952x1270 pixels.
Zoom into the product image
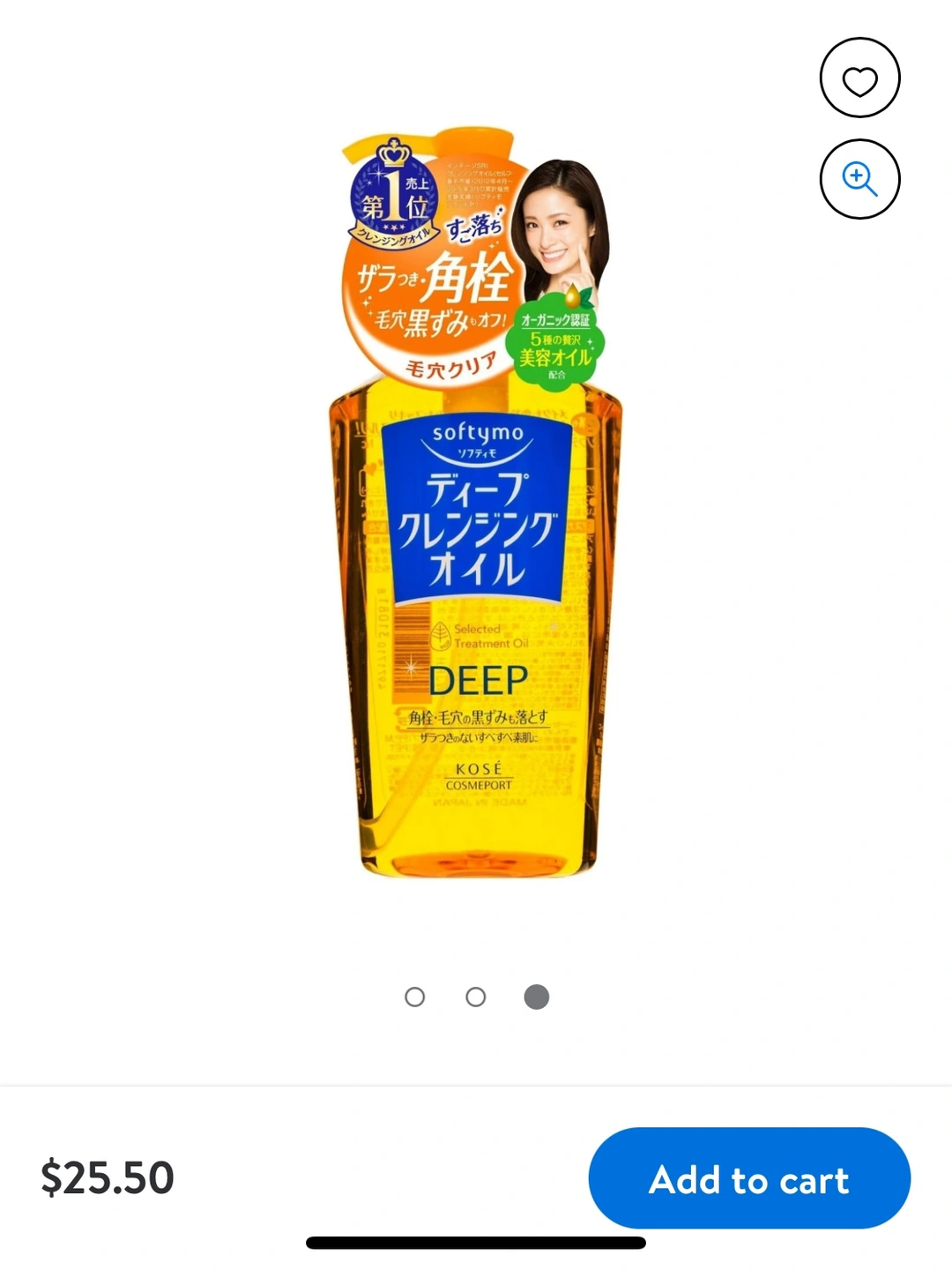pyautogui.click(x=859, y=179)
